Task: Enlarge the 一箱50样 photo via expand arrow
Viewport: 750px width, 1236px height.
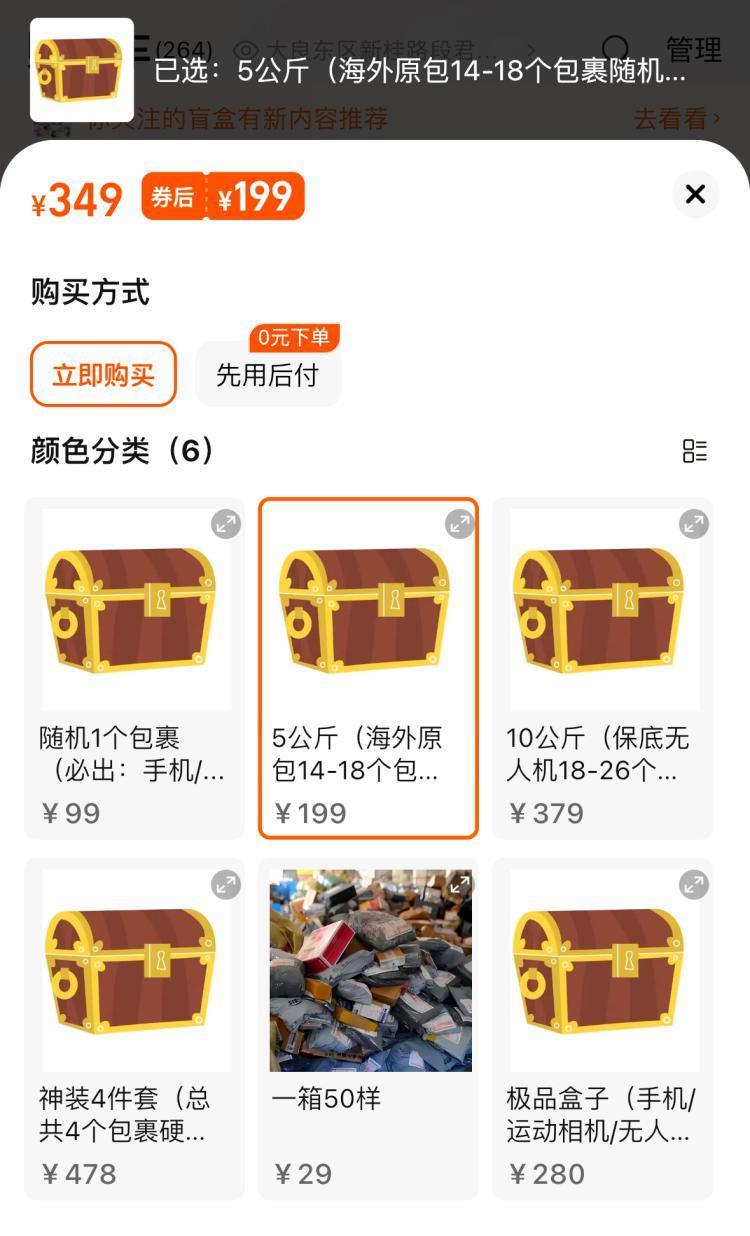Action: click(460, 884)
